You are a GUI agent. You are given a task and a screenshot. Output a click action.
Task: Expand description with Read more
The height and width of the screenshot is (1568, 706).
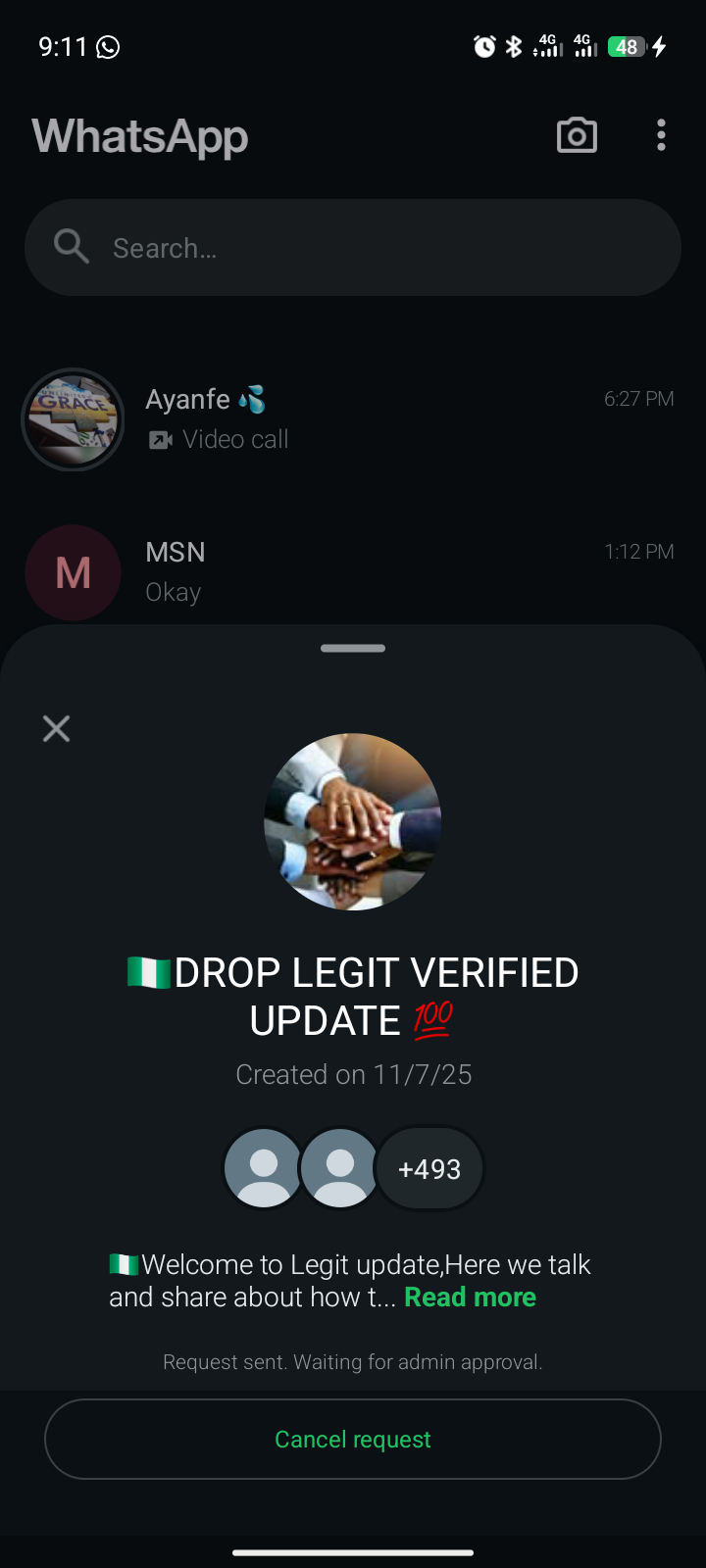click(470, 1297)
